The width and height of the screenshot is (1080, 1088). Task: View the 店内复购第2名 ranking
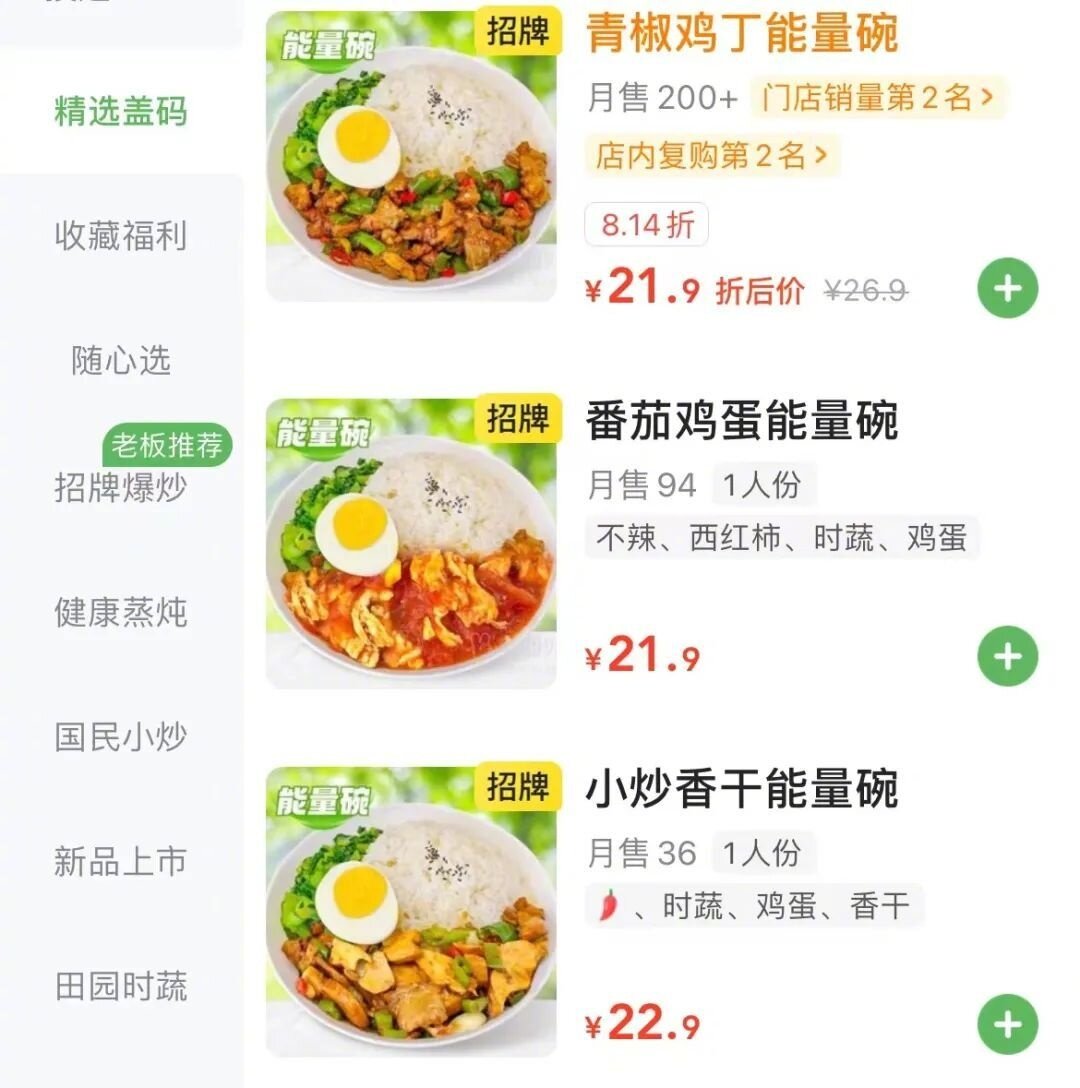tap(711, 155)
